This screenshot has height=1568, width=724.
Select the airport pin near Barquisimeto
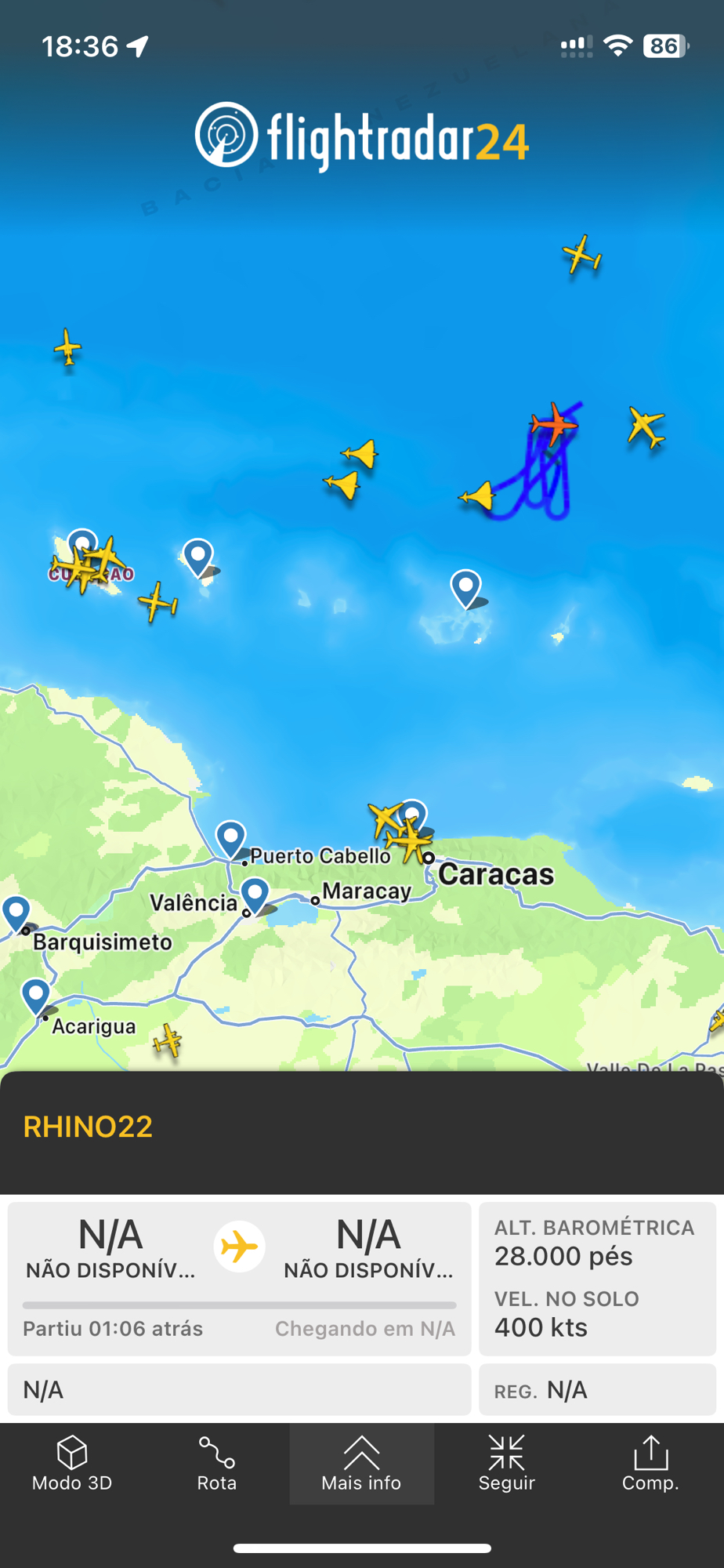(16, 913)
